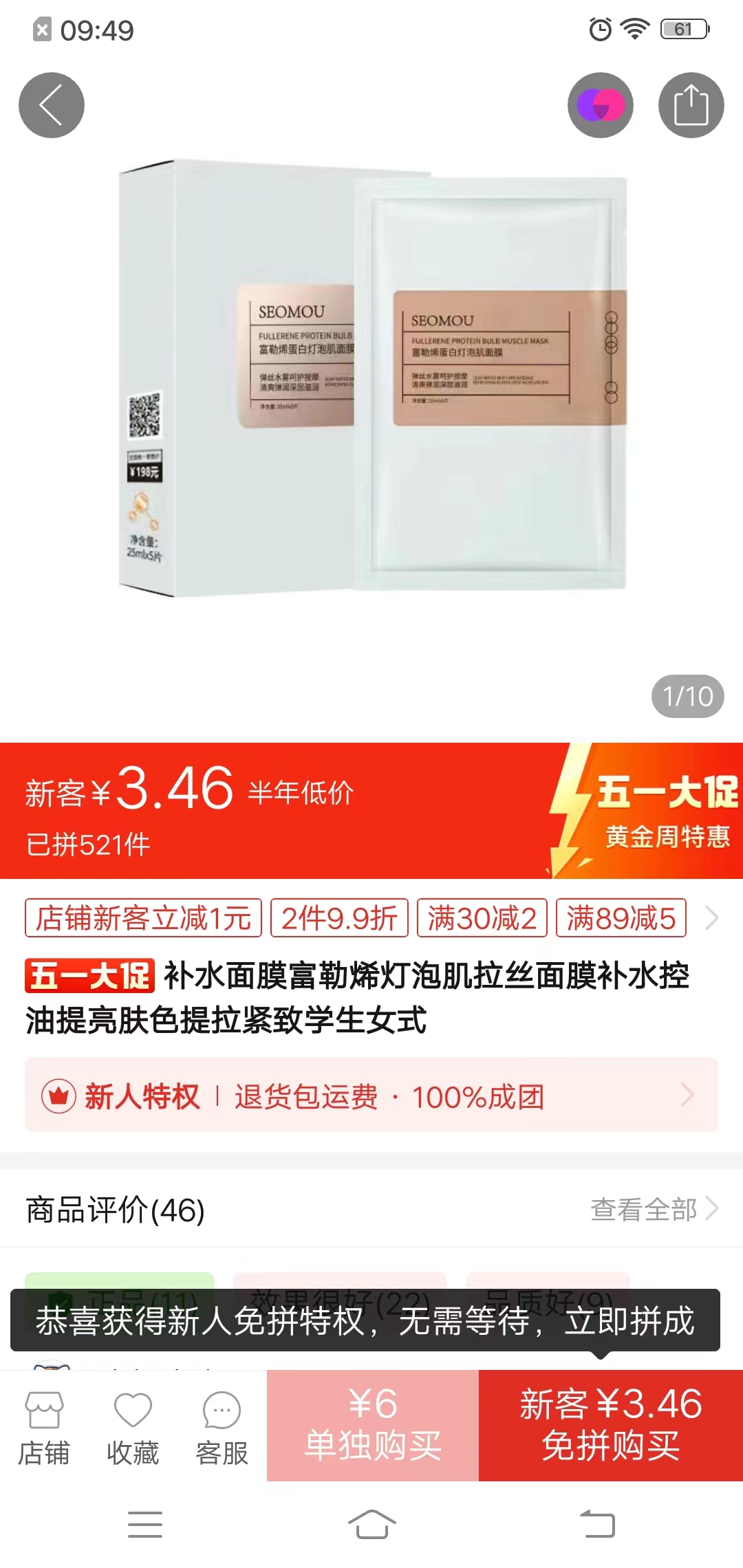Contact 客服 customer service

(222, 1427)
